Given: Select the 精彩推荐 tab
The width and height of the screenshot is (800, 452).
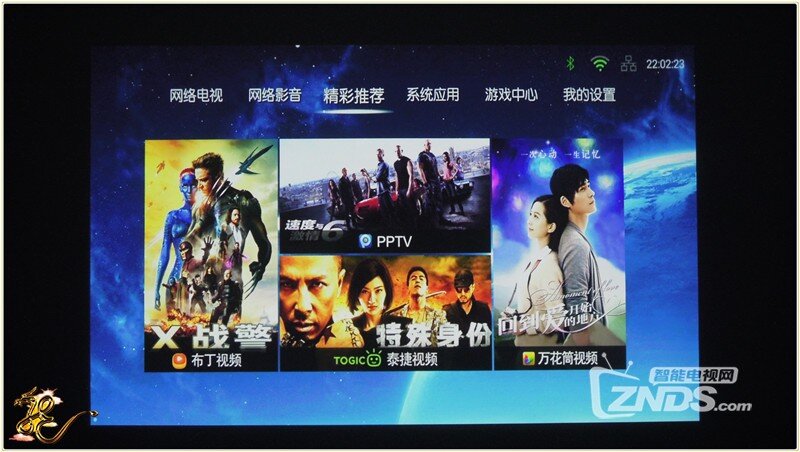Looking at the screenshot, I should (353, 96).
